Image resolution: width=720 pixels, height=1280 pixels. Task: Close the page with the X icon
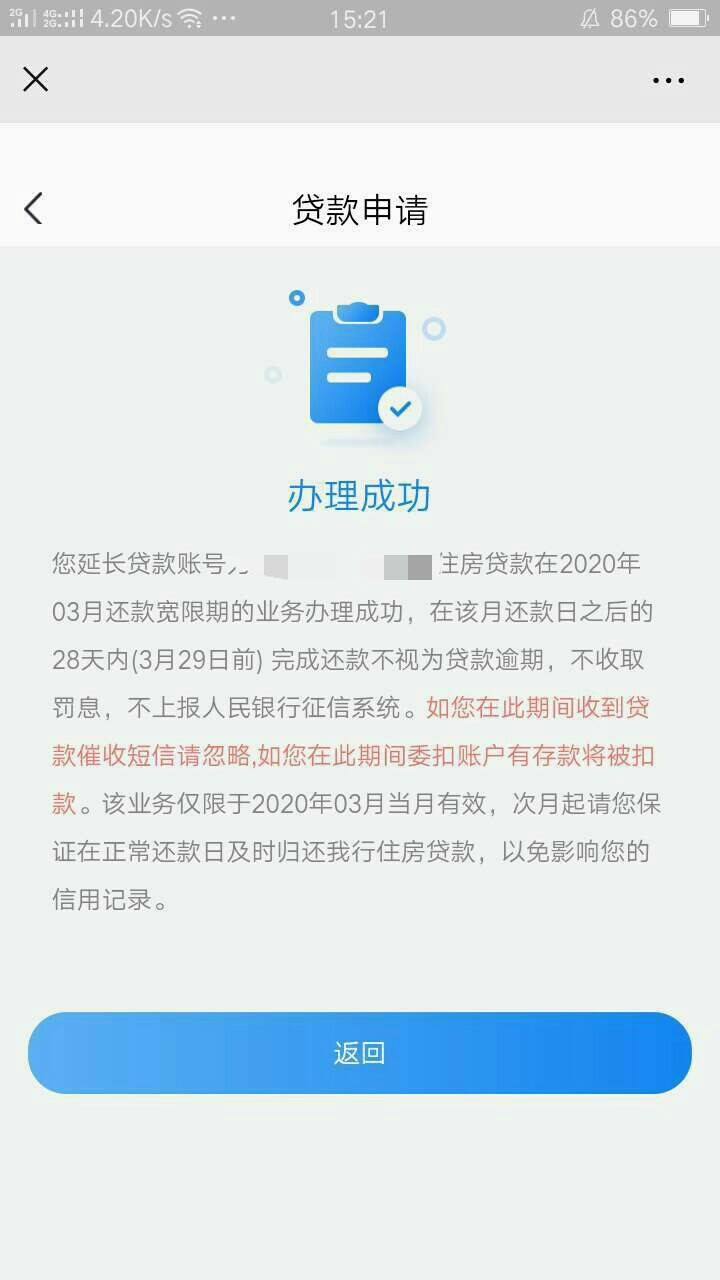click(35, 79)
